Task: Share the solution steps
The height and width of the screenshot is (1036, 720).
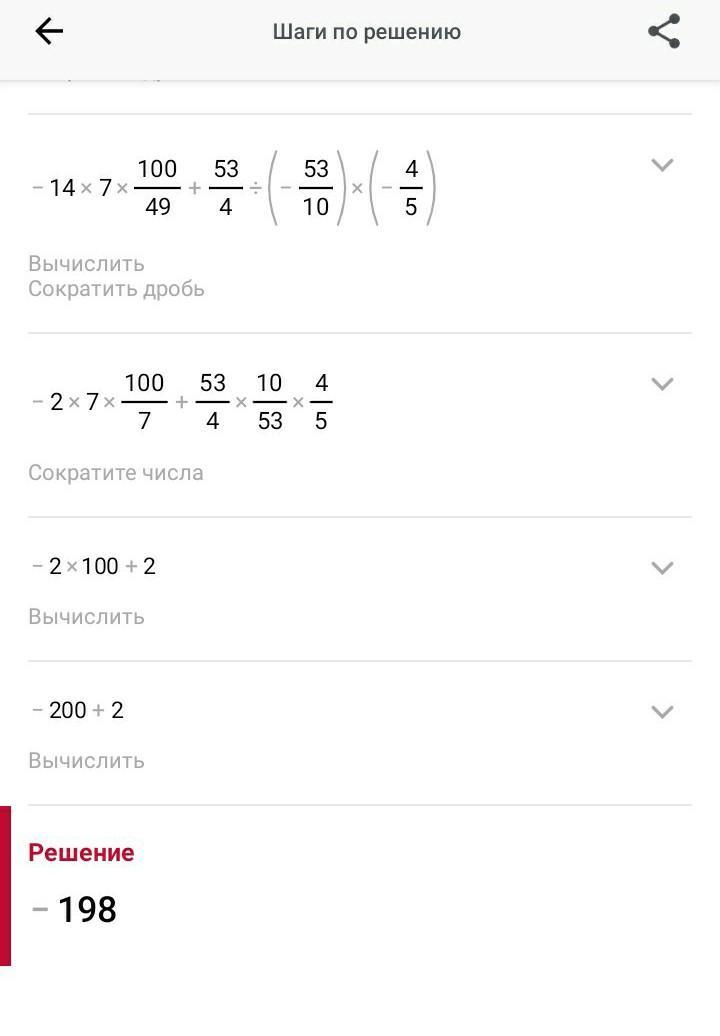Action: pos(664,31)
